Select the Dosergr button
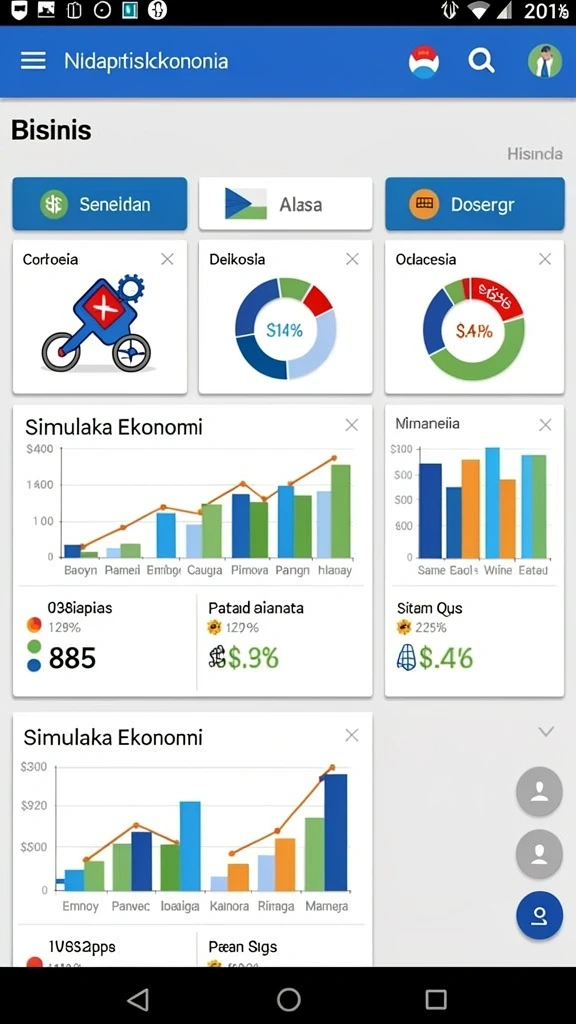 tap(475, 204)
